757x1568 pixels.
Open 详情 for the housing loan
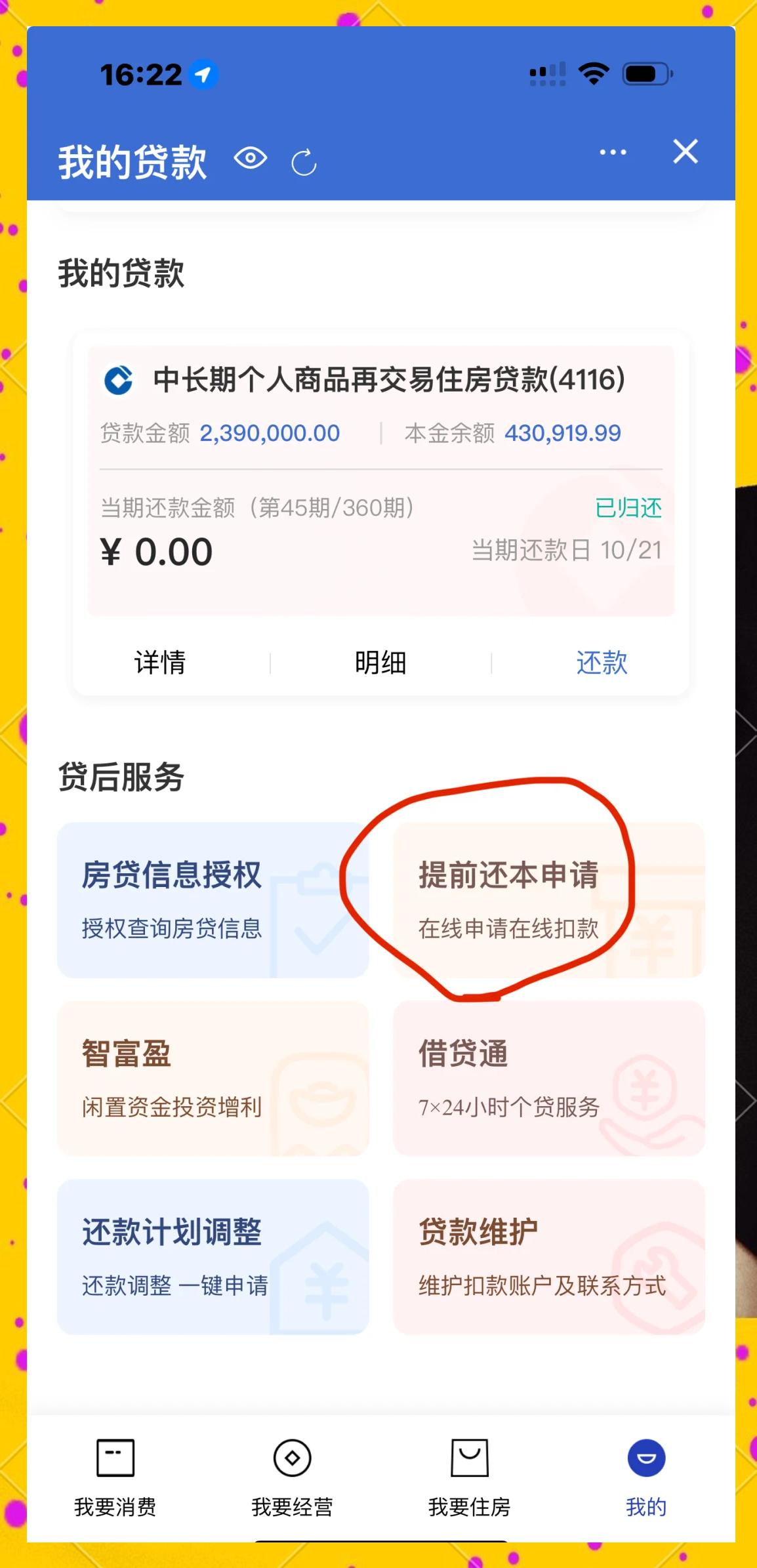160,663
